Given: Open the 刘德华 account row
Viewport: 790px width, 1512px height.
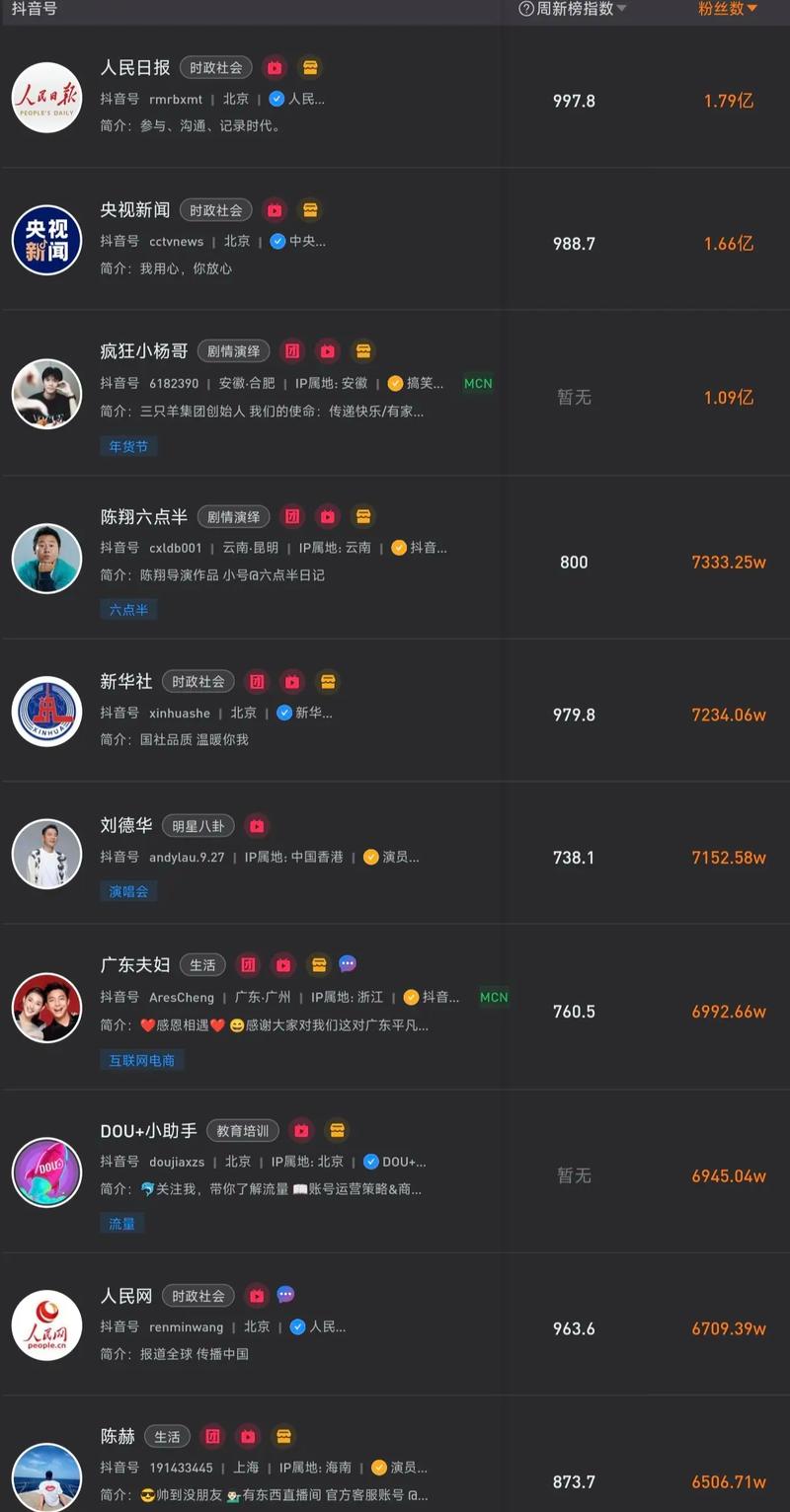Looking at the screenshot, I should coord(126,825).
